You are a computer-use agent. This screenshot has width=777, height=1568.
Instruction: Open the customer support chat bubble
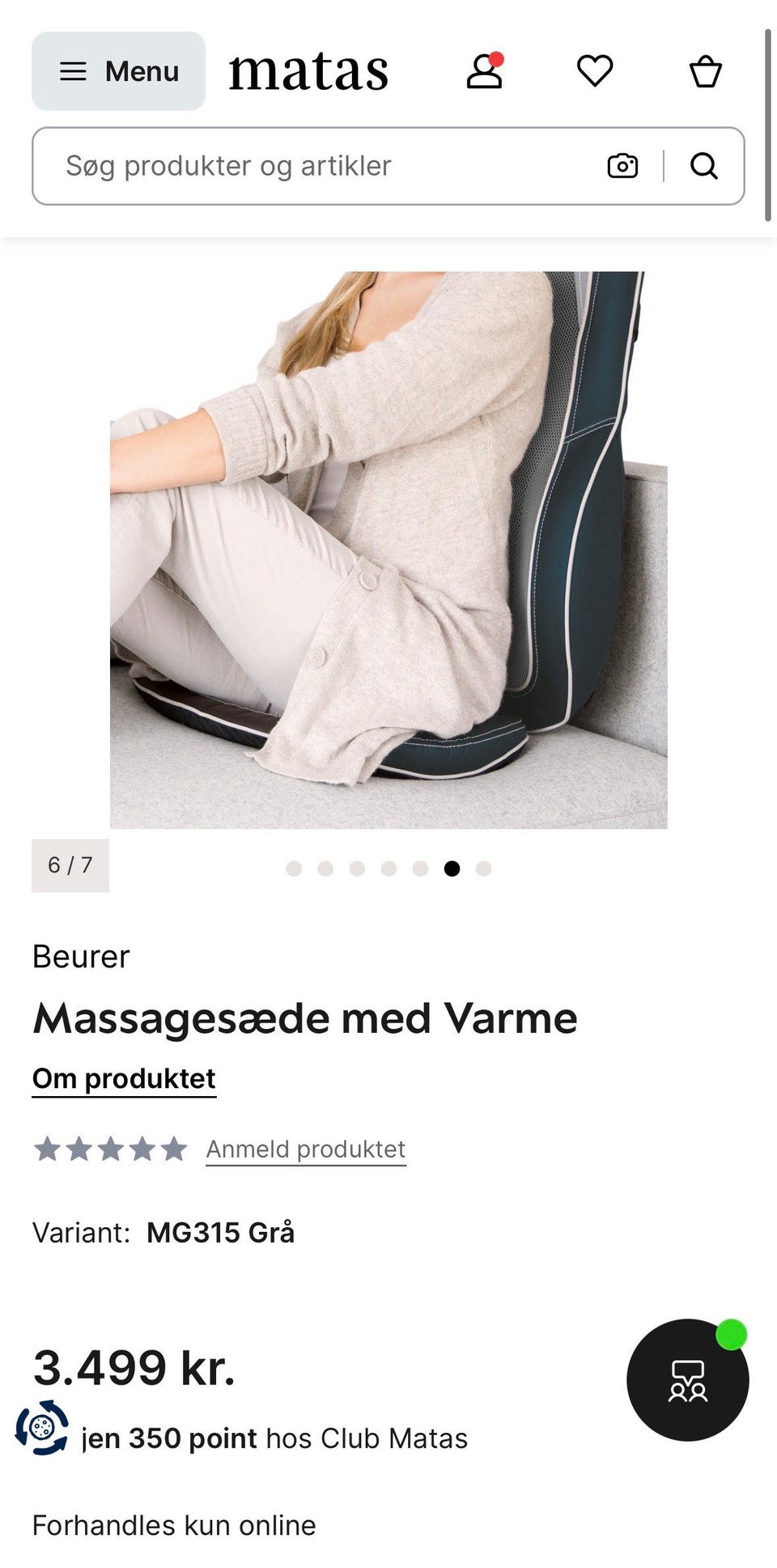click(687, 1381)
